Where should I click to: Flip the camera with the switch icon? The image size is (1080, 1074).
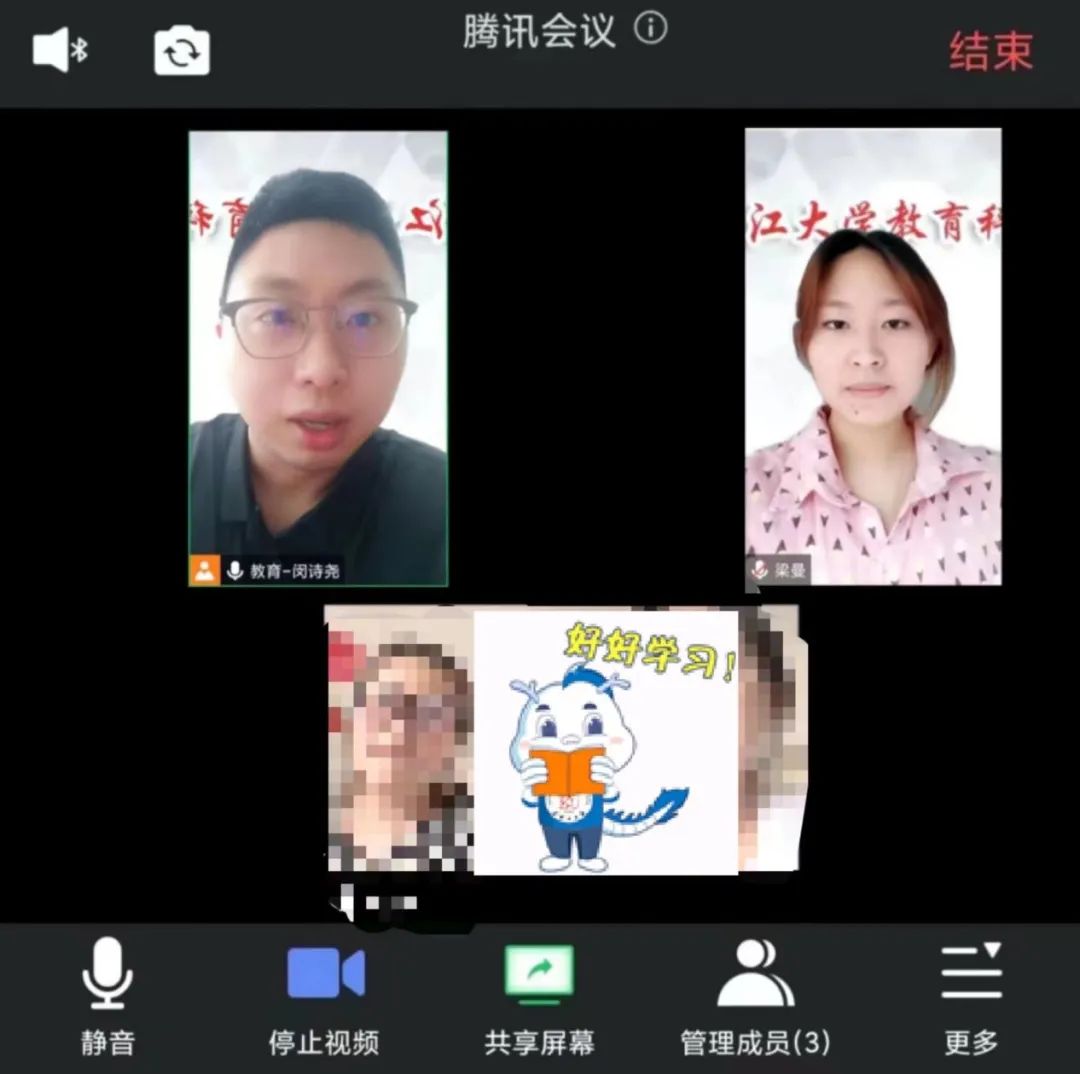pyautogui.click(x=182, y=52)
